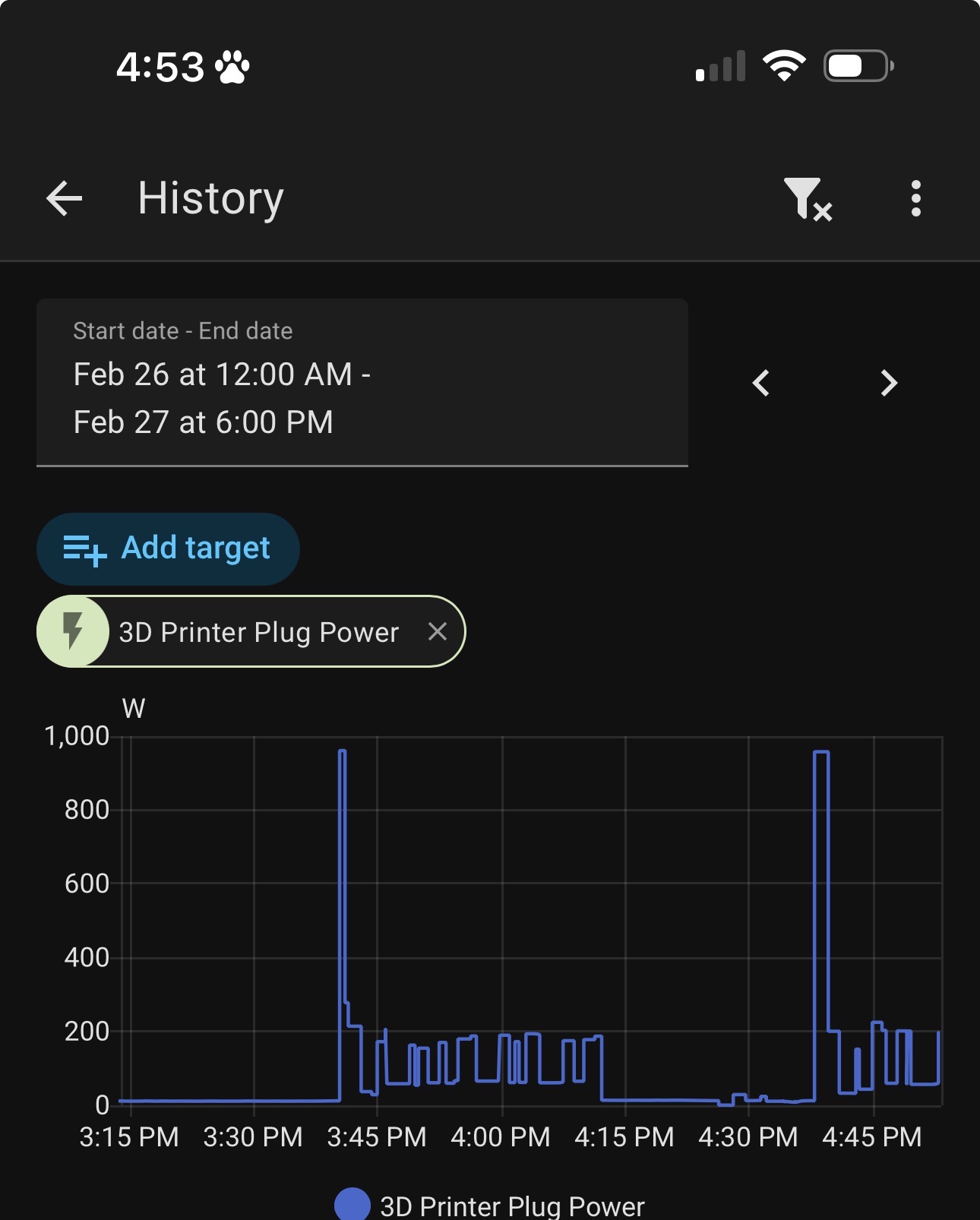Go back from the History page
Image resolution: width=980 pixels, height=1220 pixels.
[x=64, y=199]
